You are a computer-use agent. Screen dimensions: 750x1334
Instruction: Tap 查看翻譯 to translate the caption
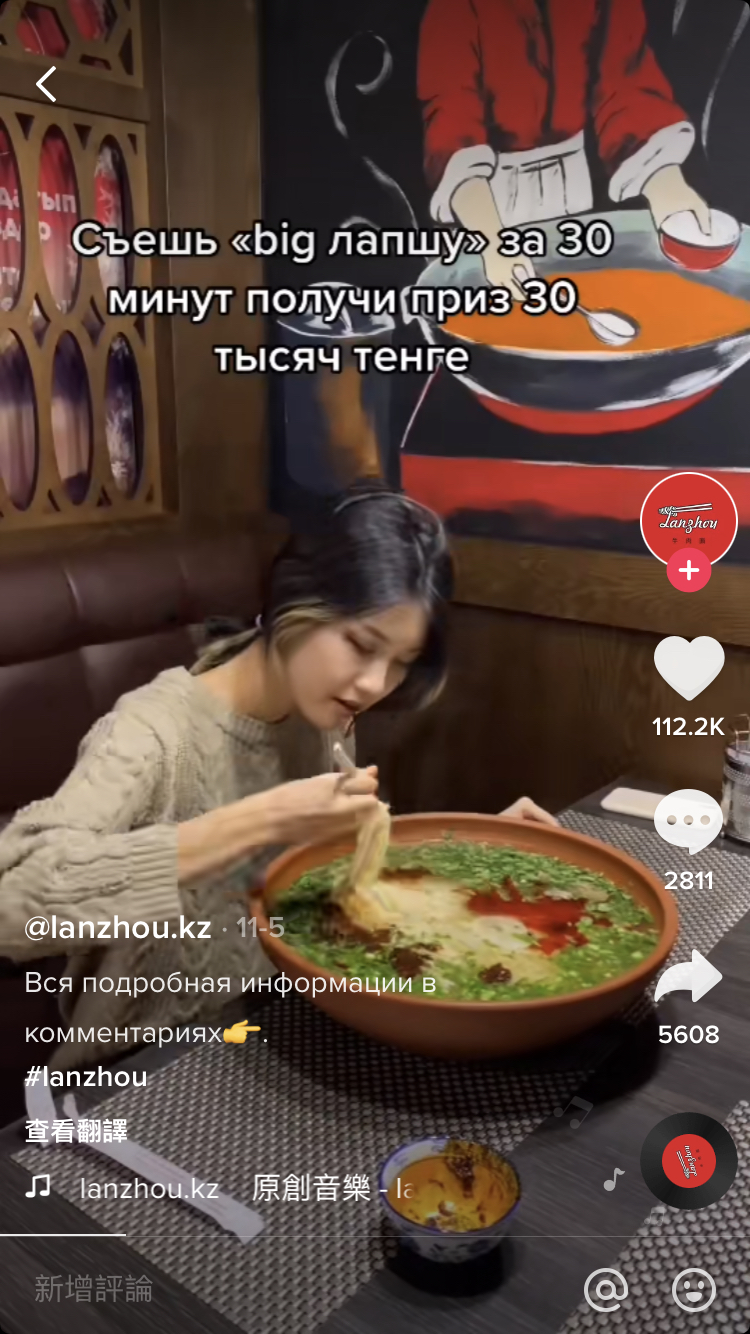click(76, 1132)
